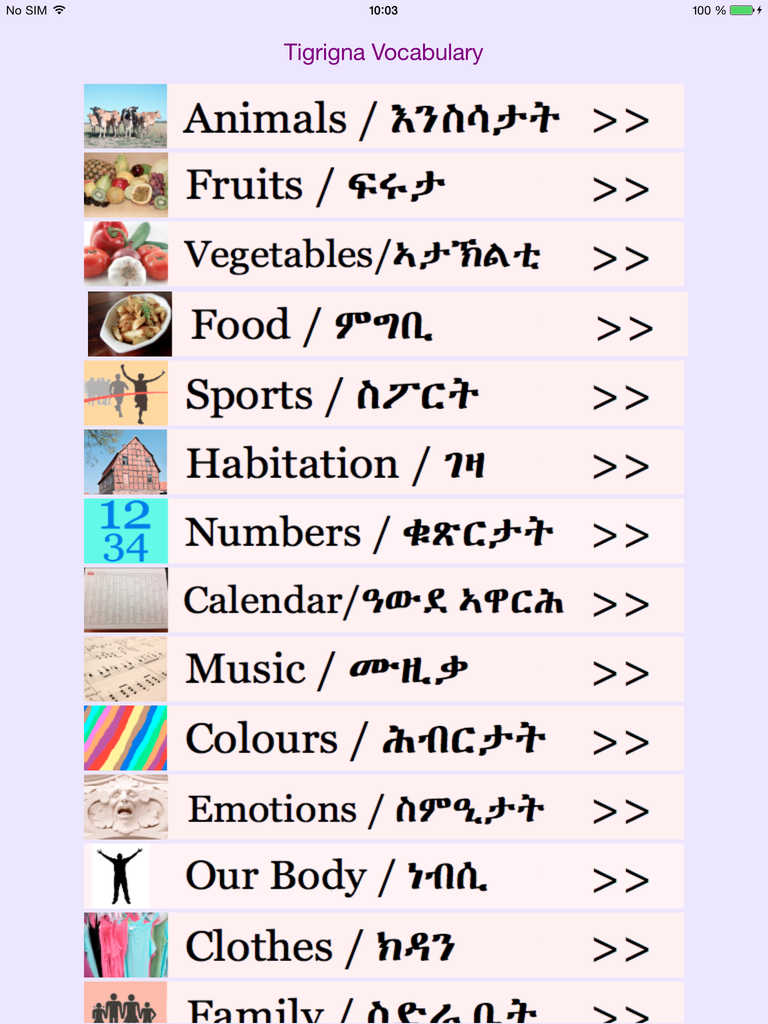This screenshot has height=1024, width=768.
Task: Tap the cows thumbnail for Animals
Action: pos(124,118)
